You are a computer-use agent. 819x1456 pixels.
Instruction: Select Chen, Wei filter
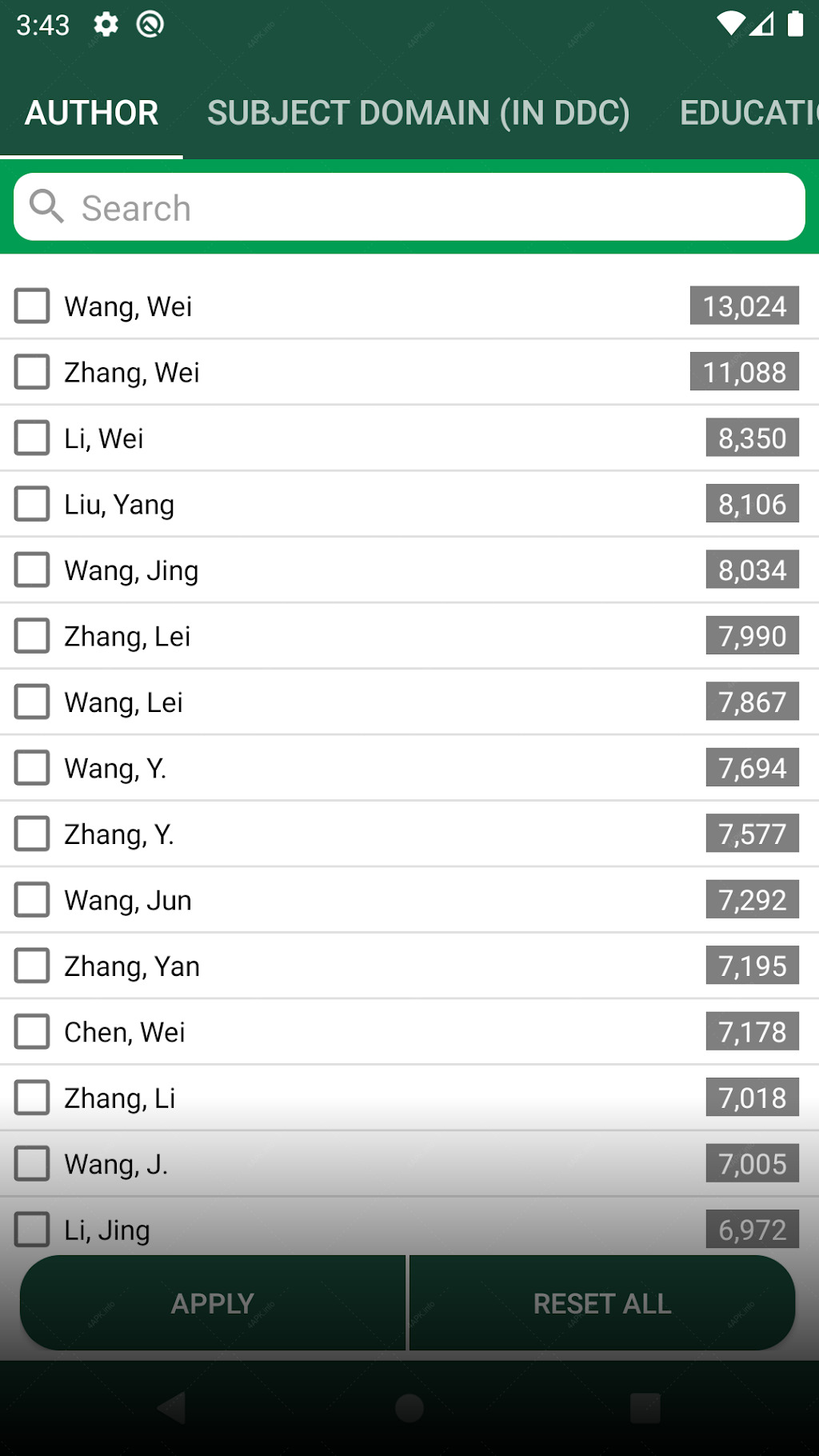pyautogui.click(x=32, y=1032)
